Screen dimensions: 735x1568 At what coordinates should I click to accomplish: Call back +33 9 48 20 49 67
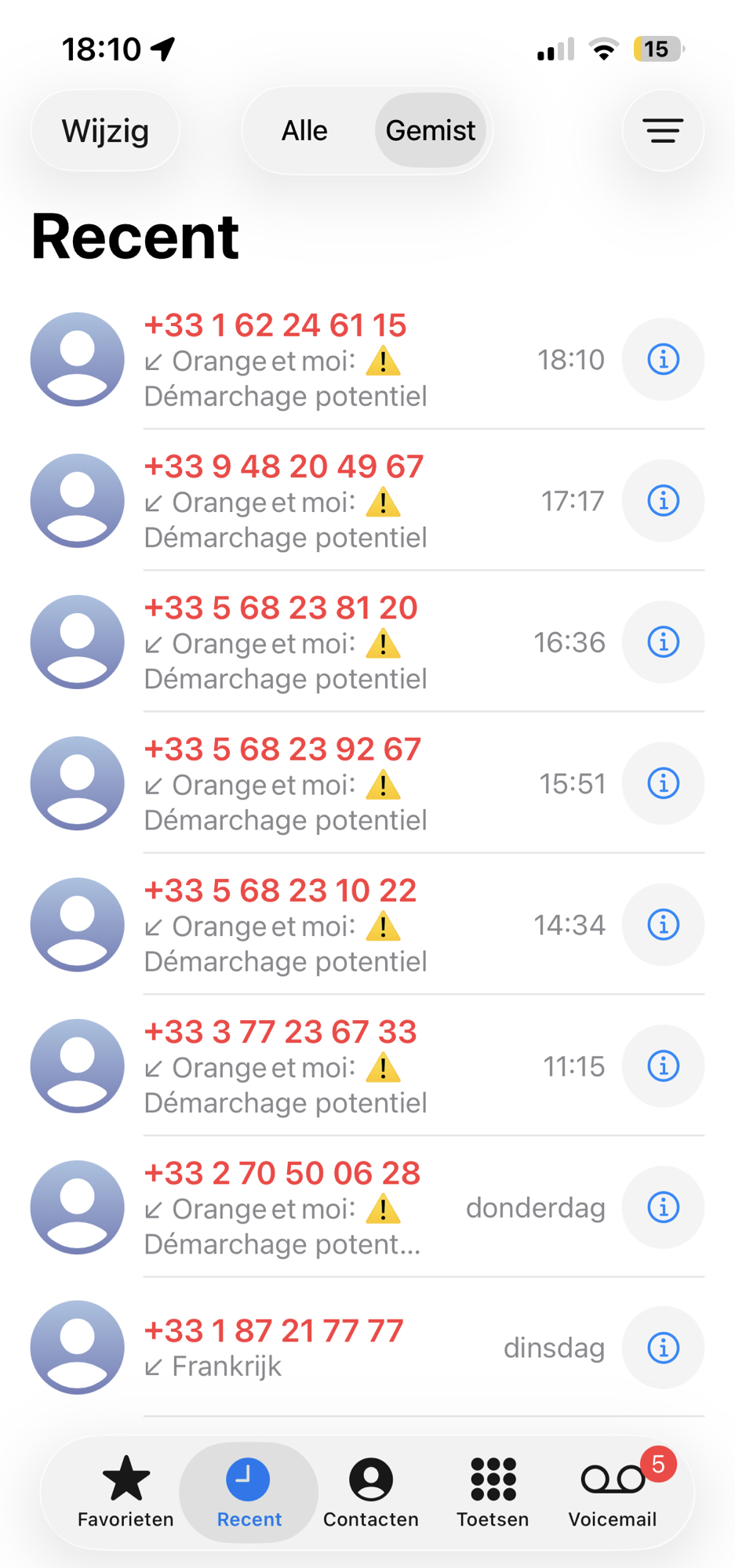point(314,500)
